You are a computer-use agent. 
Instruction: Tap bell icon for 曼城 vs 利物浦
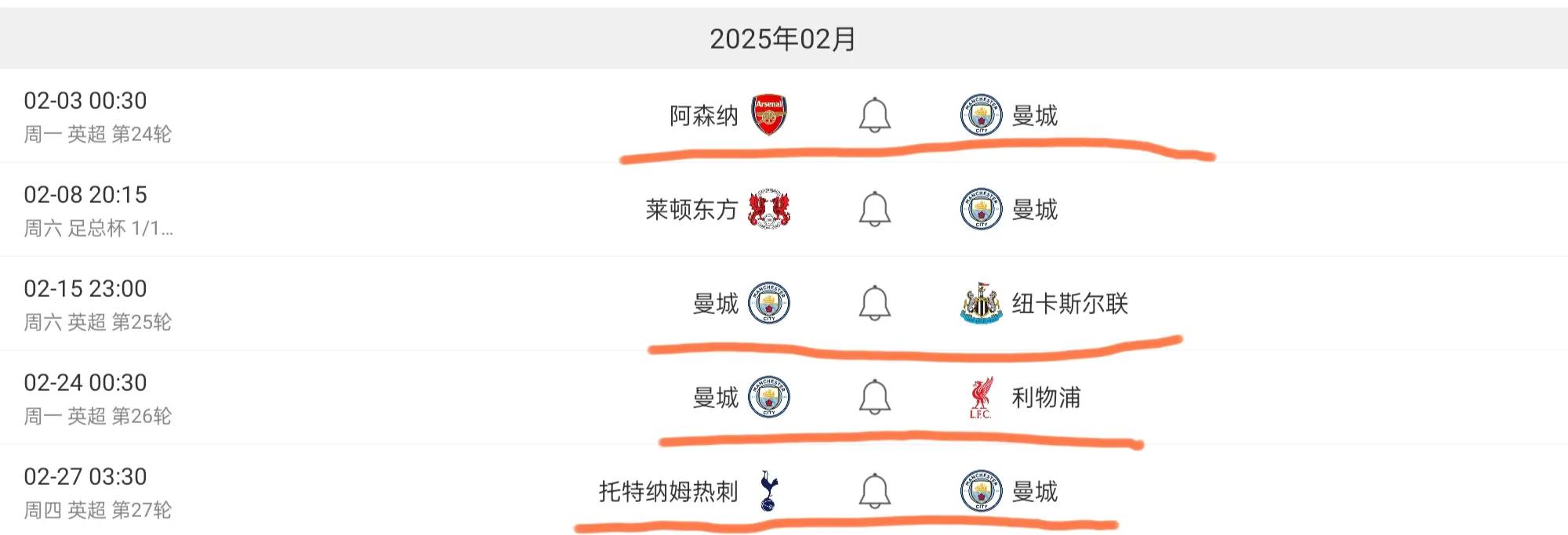pyautogui.click(x=874, y=397)
